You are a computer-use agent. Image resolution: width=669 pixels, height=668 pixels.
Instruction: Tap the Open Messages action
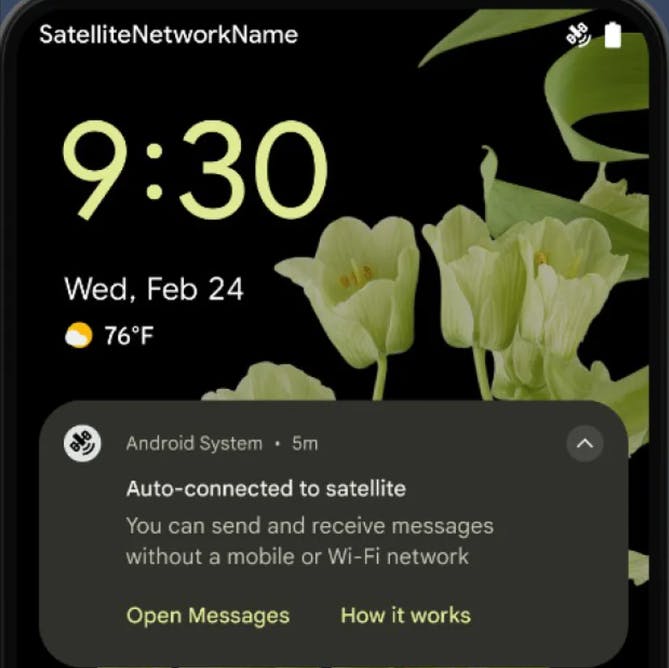[208, 616]
